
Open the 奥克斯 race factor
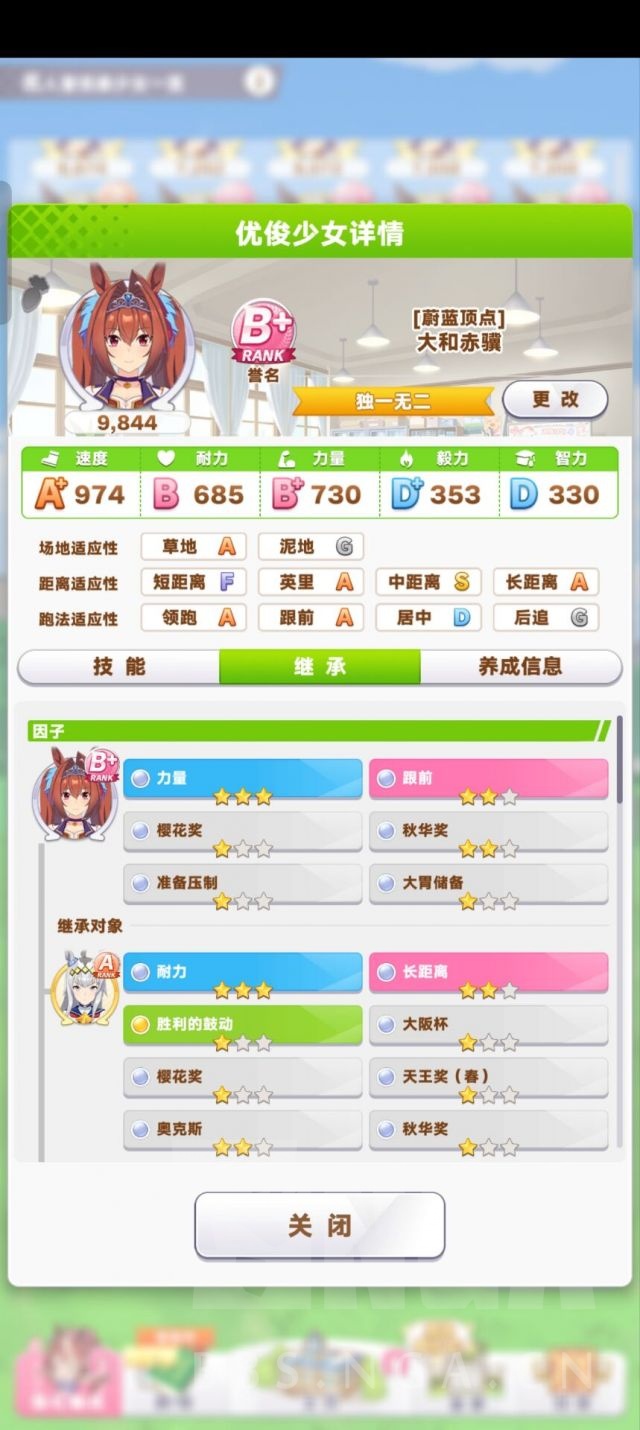click(243, 1130)
